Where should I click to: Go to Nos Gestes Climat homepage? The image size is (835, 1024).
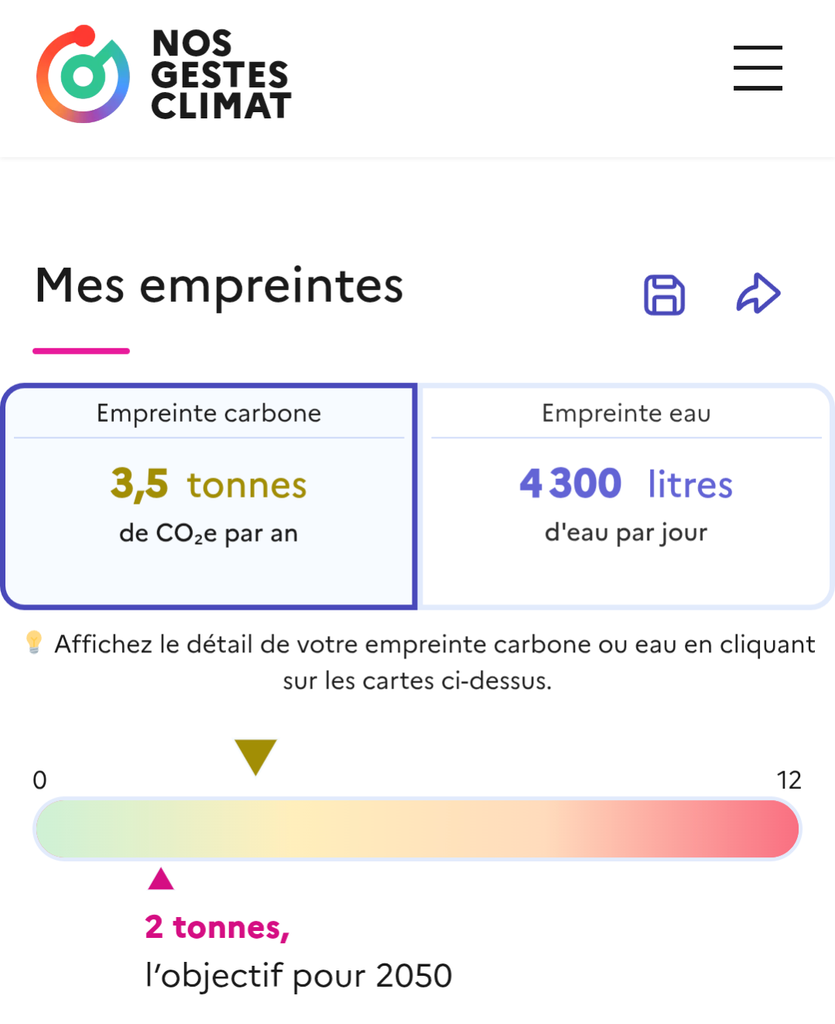click(x=164, y=74)
